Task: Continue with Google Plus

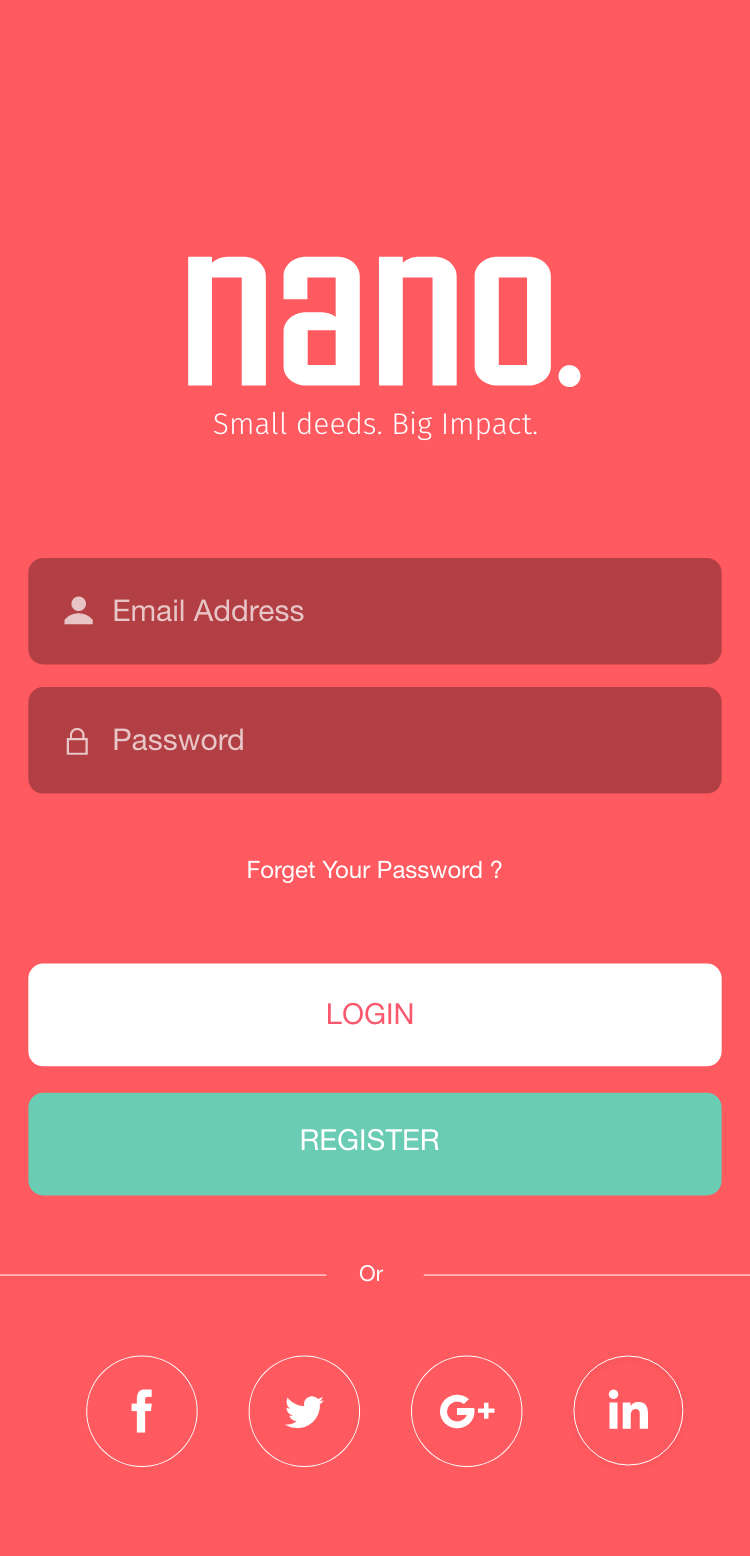Action: [466, 1411]
